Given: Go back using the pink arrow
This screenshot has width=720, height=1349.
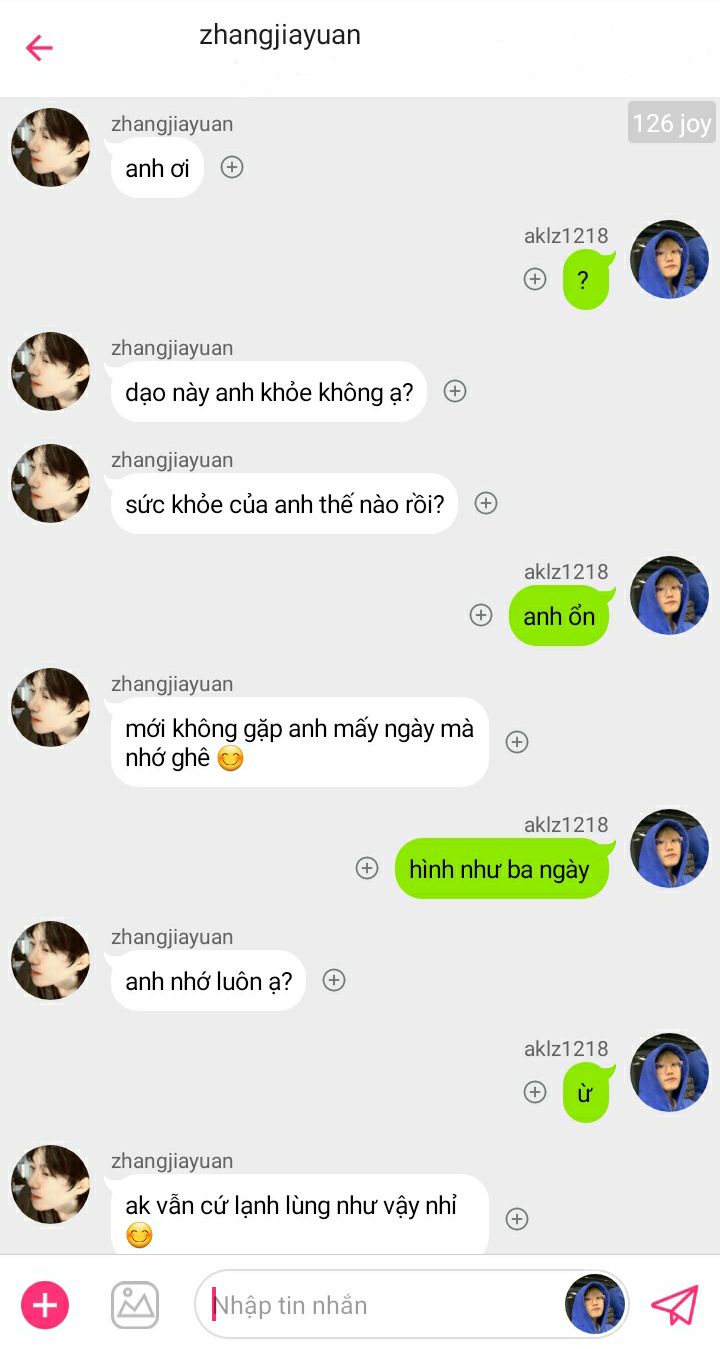Looking at the screenshot, I should point(39,47).
